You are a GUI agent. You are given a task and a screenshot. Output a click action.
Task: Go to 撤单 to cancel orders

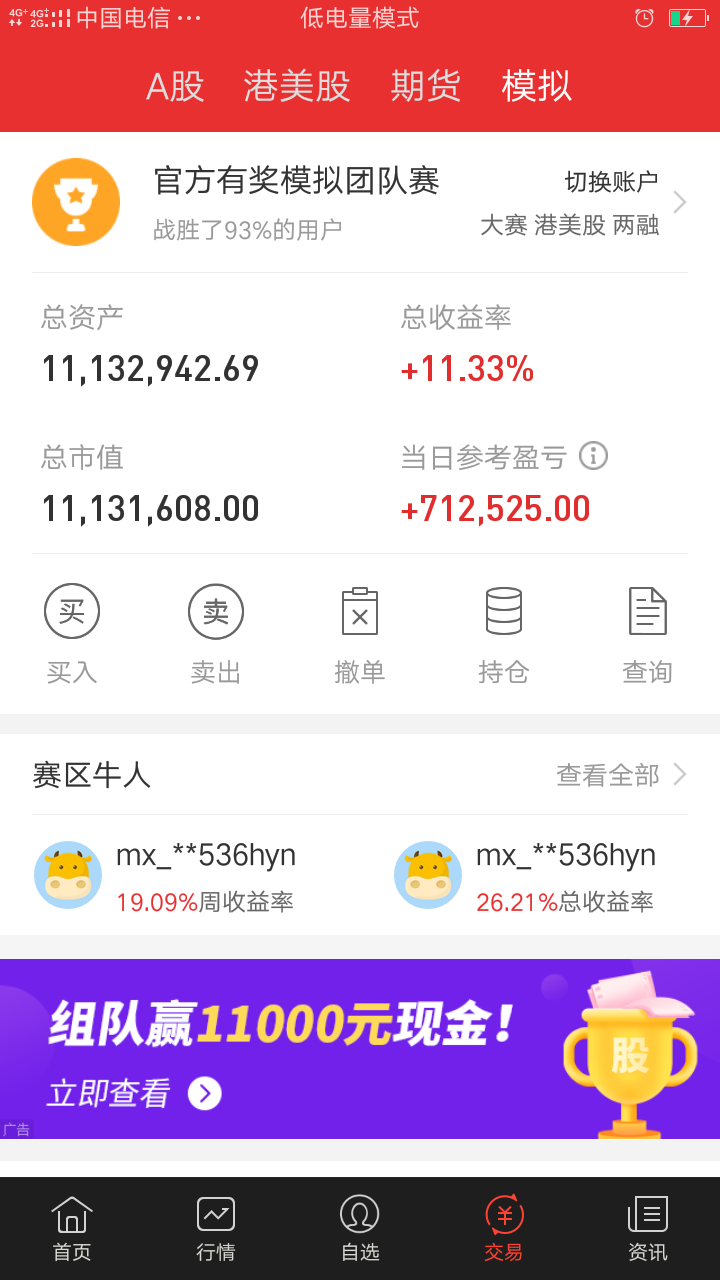(360, 634)
